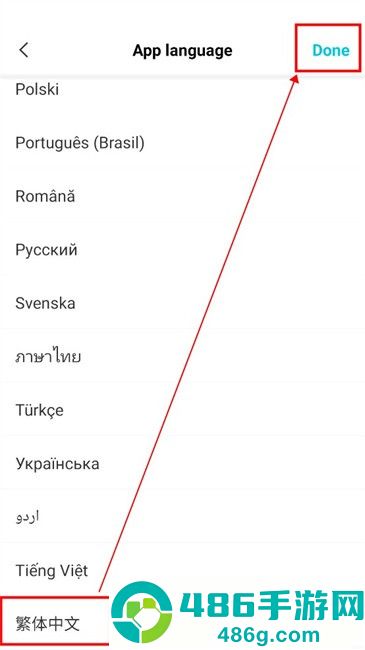Select Türkçe as the app language
Screen dimensions: 365x650
coord(182,410)
